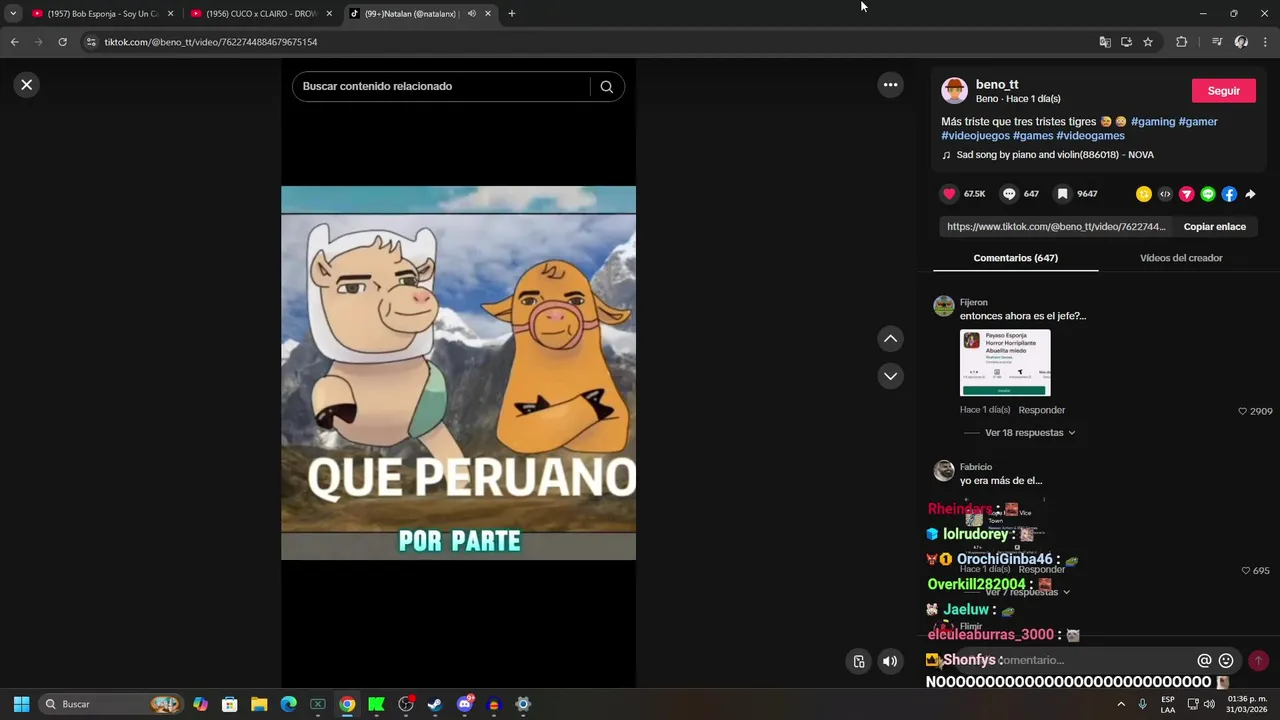Mute the video with the speaker icon
This screenshot has width=1280, height=720.
[890, 661]
